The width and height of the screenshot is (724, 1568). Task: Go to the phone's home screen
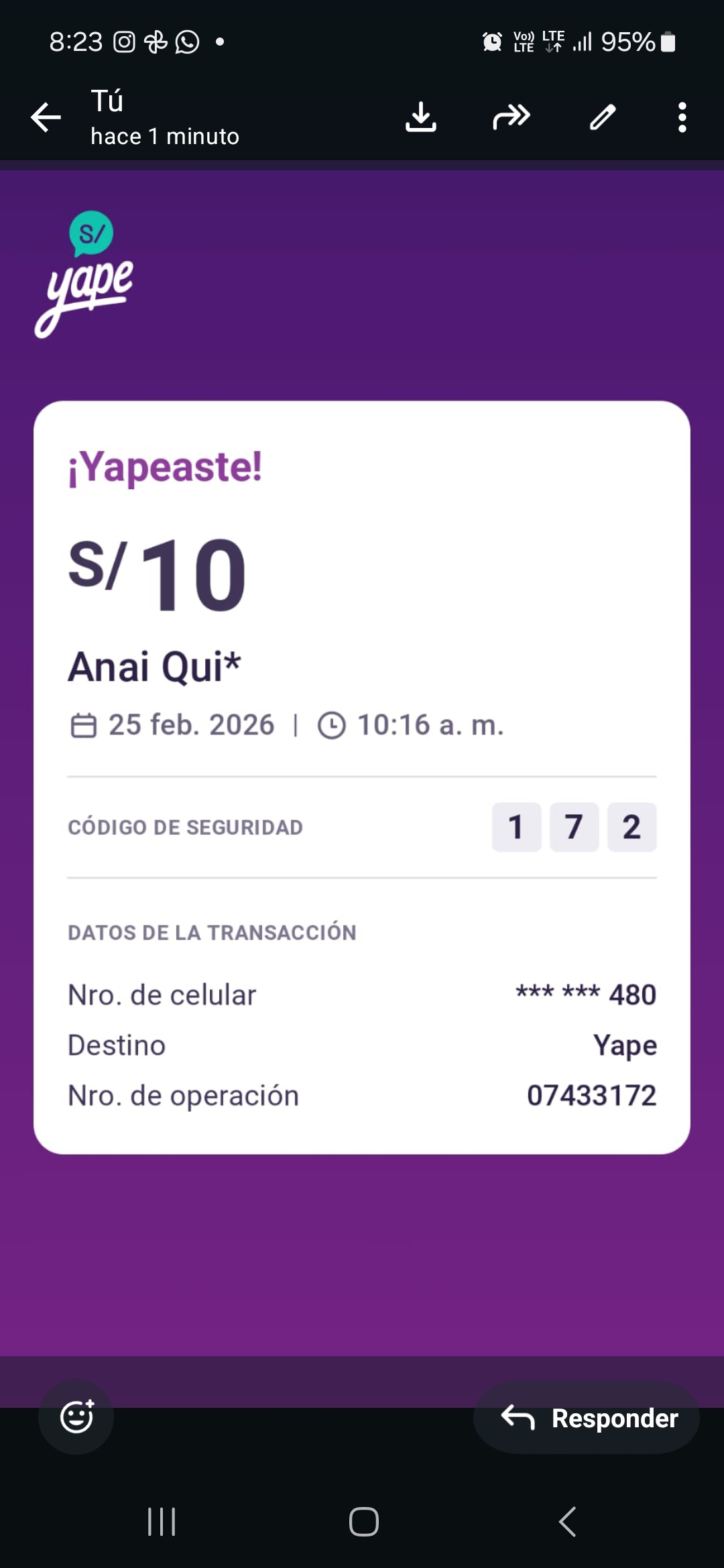(x=363, y=1521)
